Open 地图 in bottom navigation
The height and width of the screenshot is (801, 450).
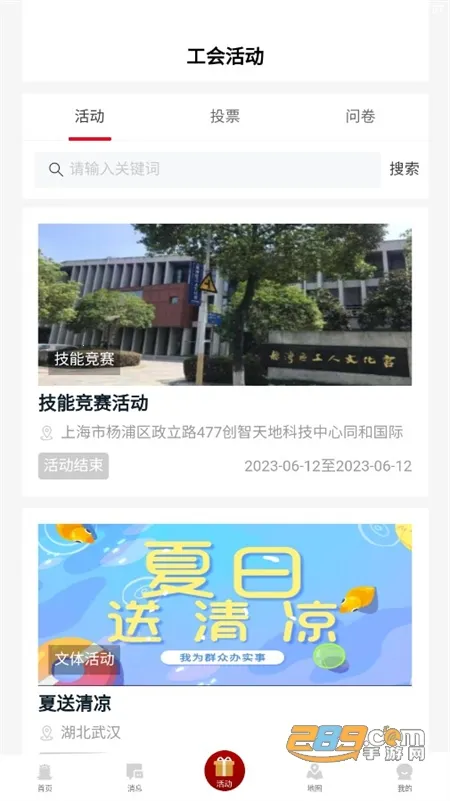click(x=314, y=778)
